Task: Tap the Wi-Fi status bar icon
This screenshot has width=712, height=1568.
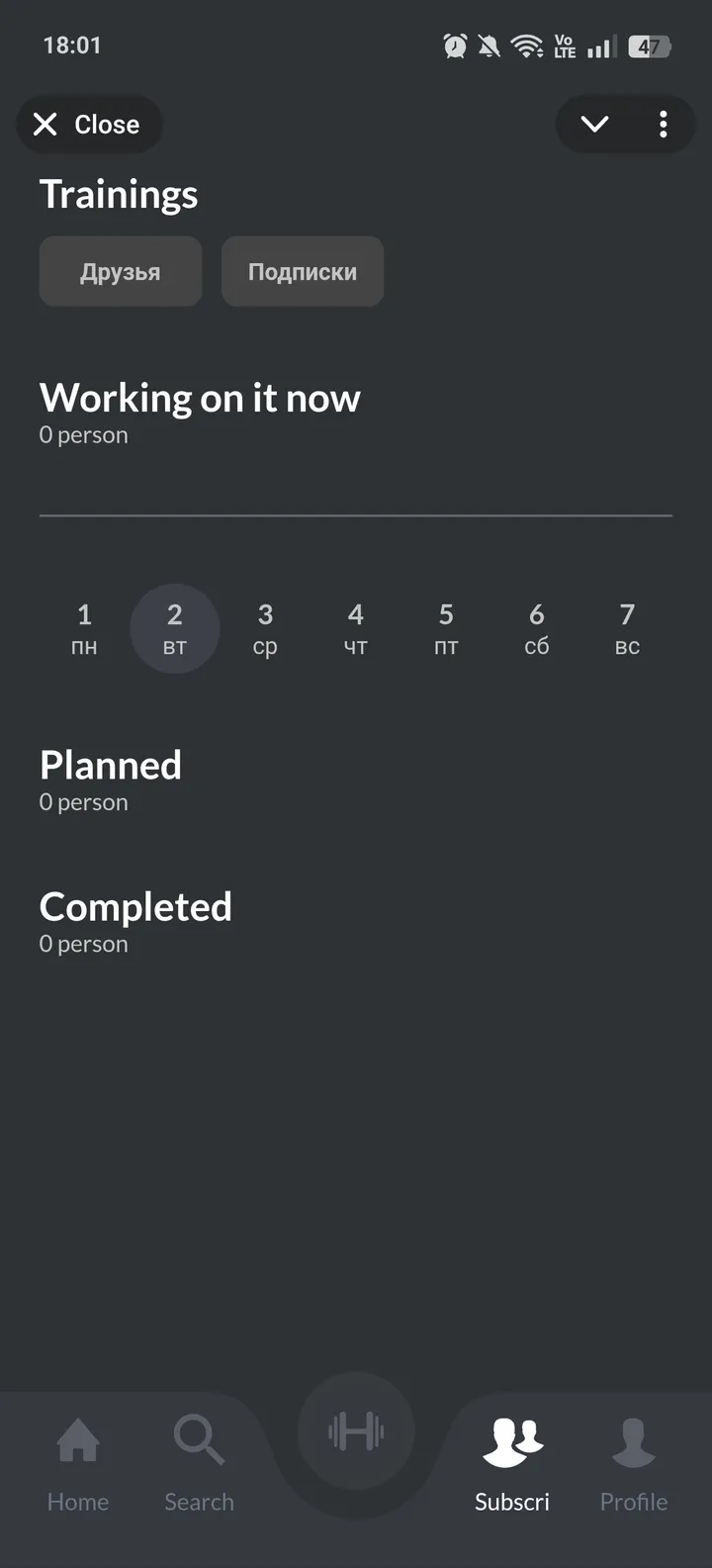Action: click(526, 45)
